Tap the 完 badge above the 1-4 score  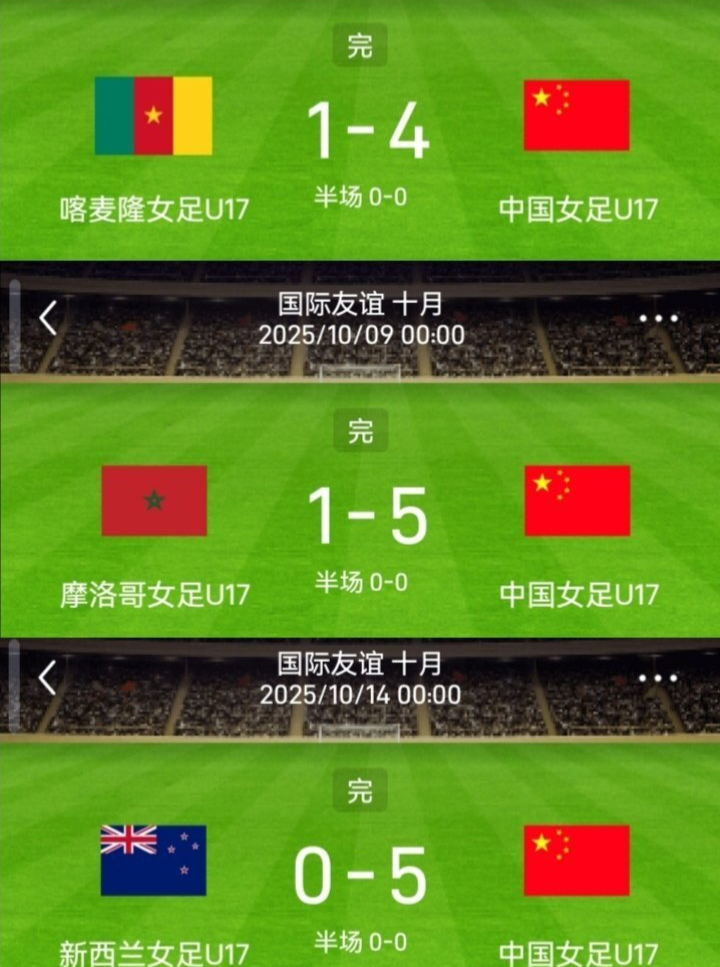357,44
